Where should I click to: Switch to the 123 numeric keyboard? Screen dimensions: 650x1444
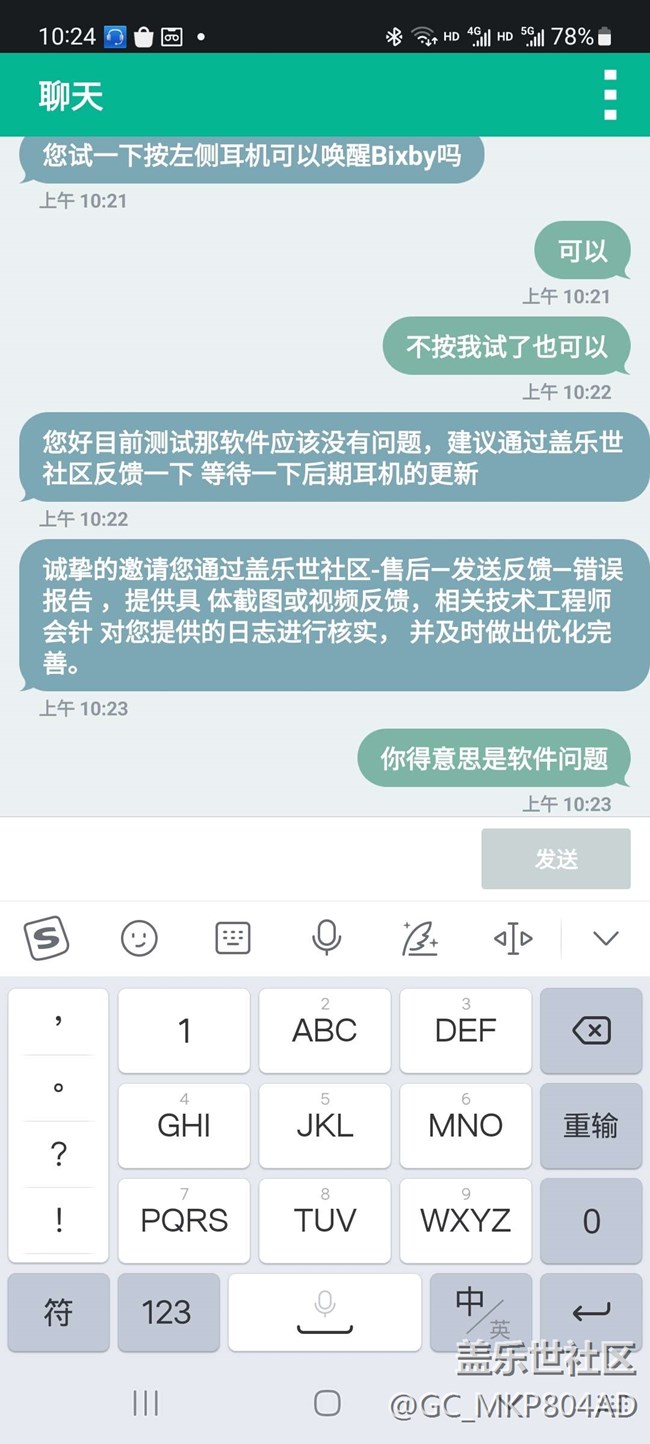coord(168,1312)
